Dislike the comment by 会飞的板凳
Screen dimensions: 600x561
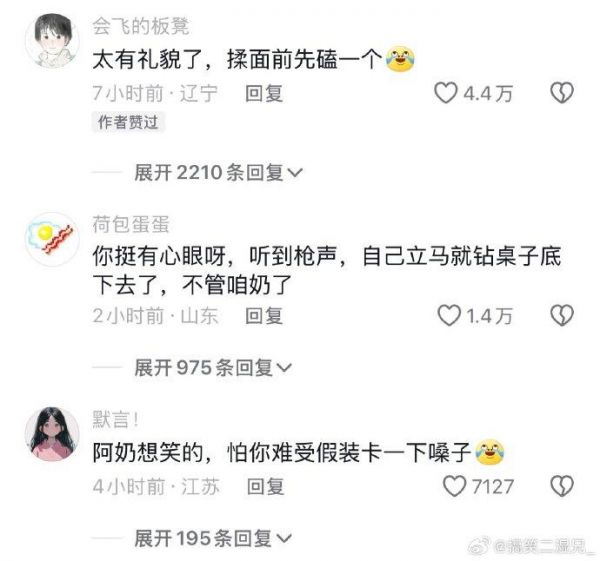click(x=562, y=93)
